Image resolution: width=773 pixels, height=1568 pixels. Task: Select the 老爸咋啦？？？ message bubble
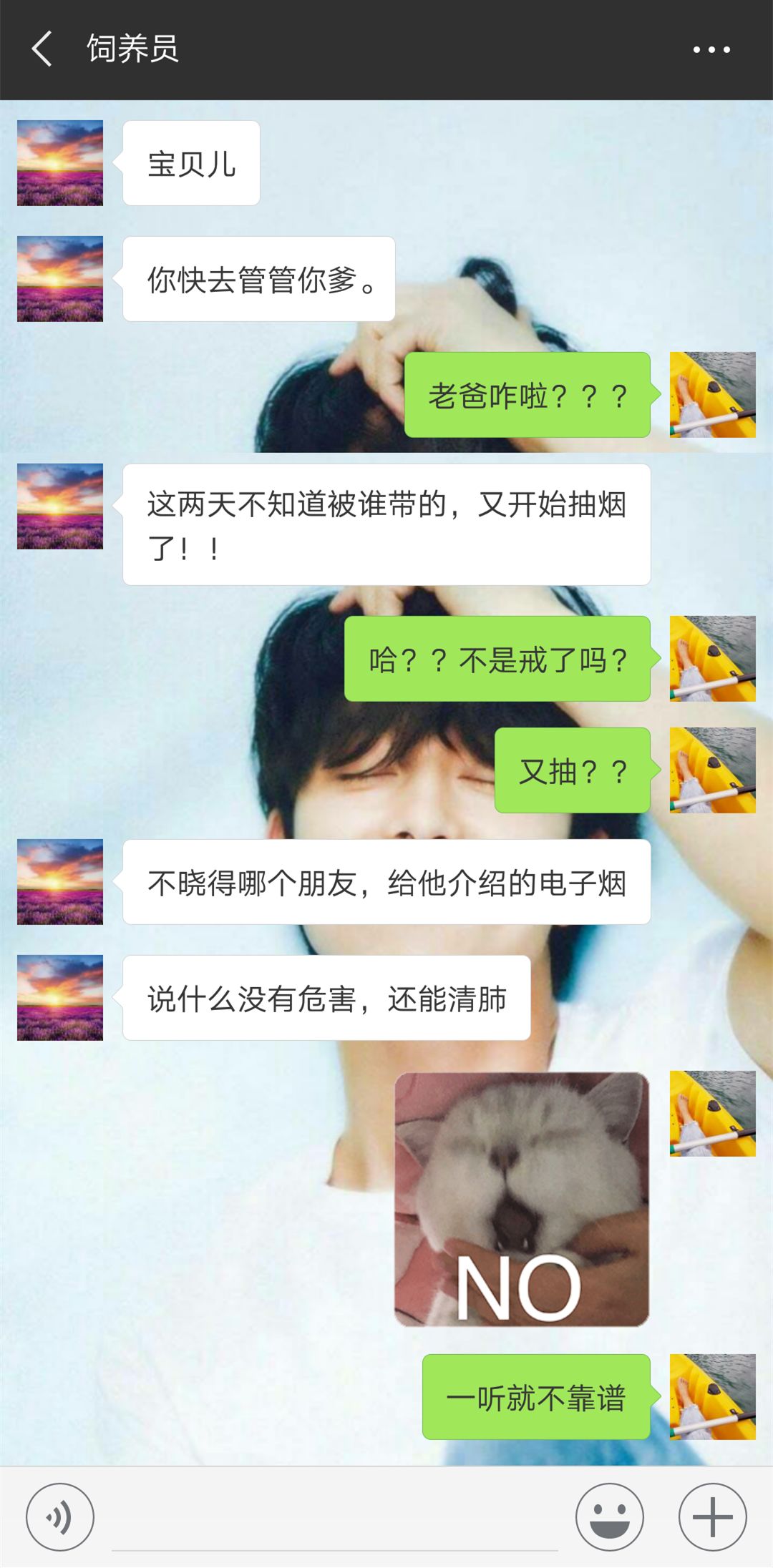[x=528, y=394]
